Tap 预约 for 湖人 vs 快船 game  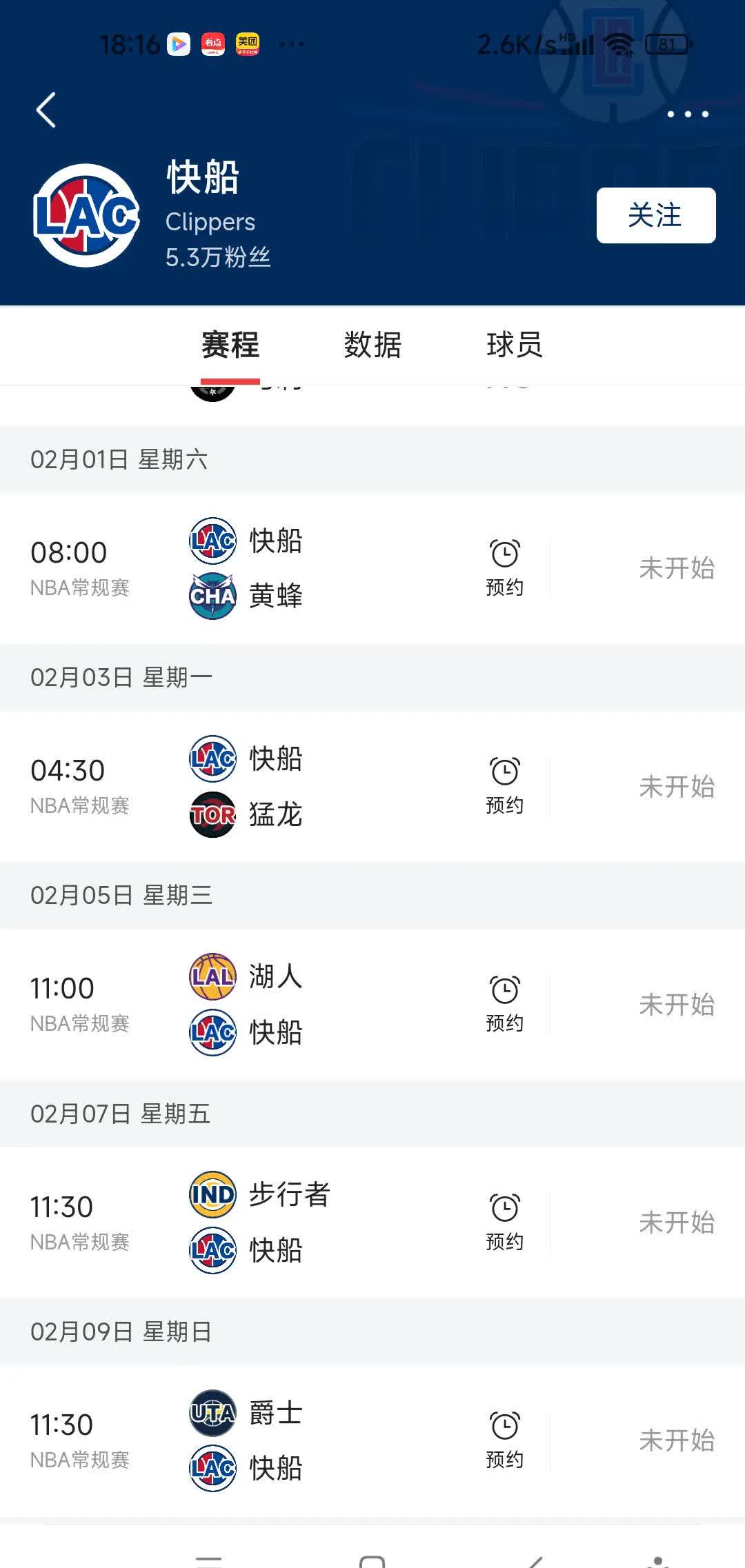coord(505,1004)
